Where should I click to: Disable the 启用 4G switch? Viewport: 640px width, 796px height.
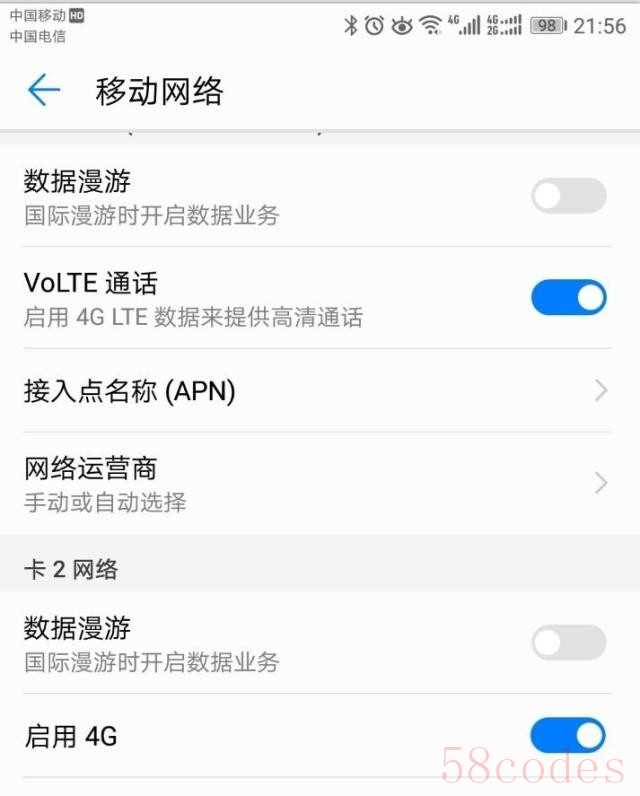(568, 736)
